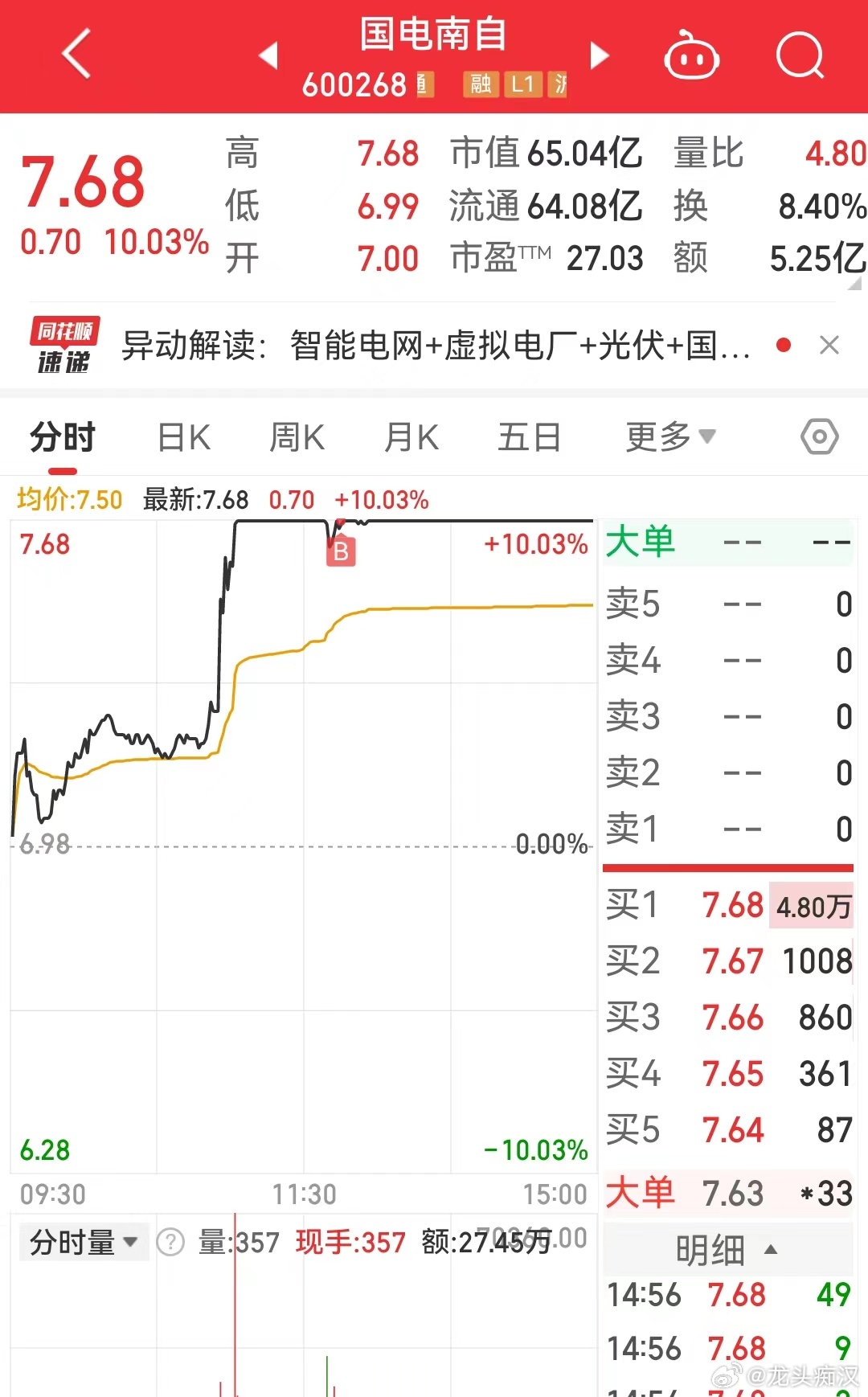
Task: Switch to the previous stock with left triangle
Action: pos(268,55)
